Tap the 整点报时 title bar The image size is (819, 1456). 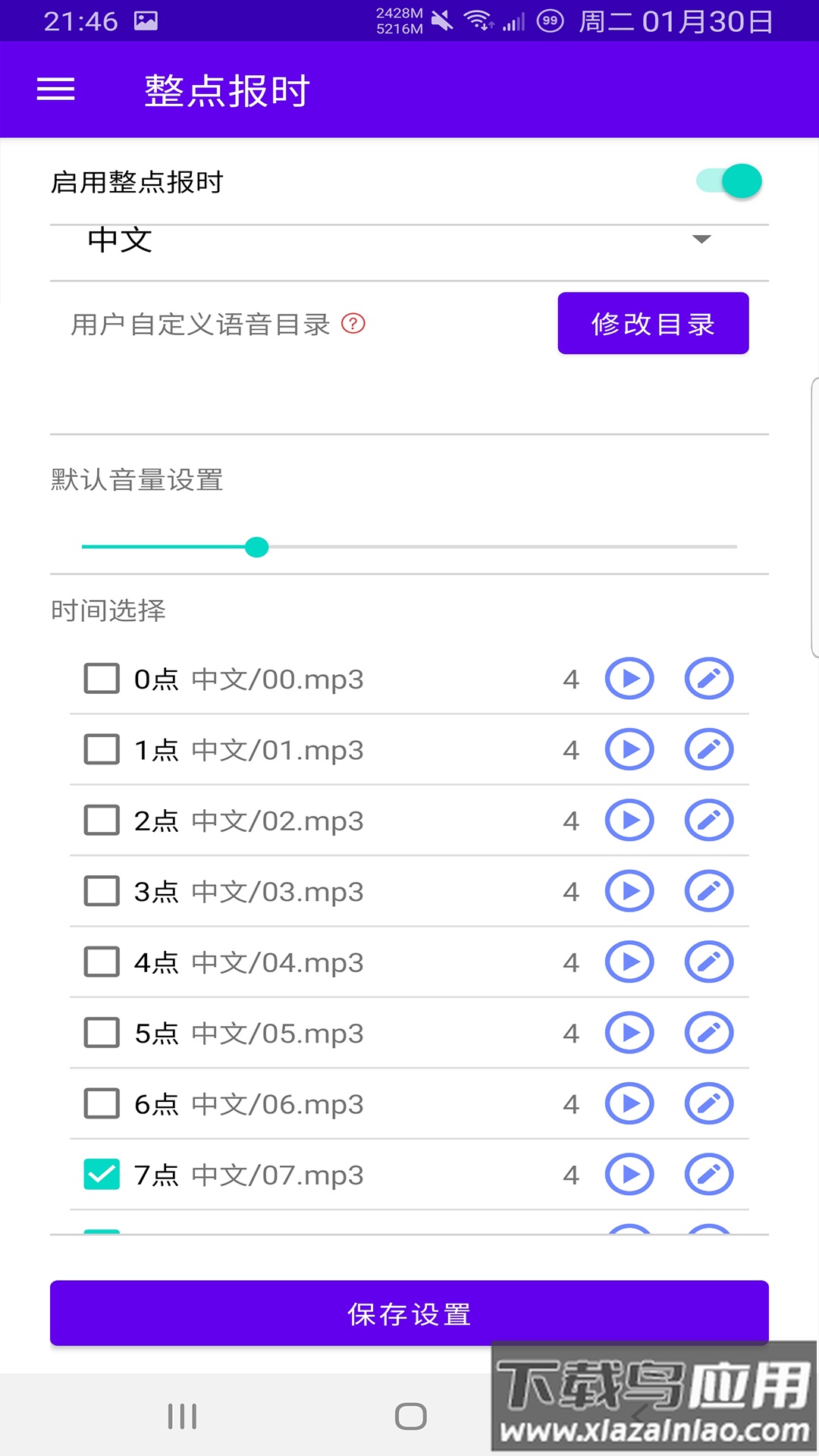click(224, 89)
